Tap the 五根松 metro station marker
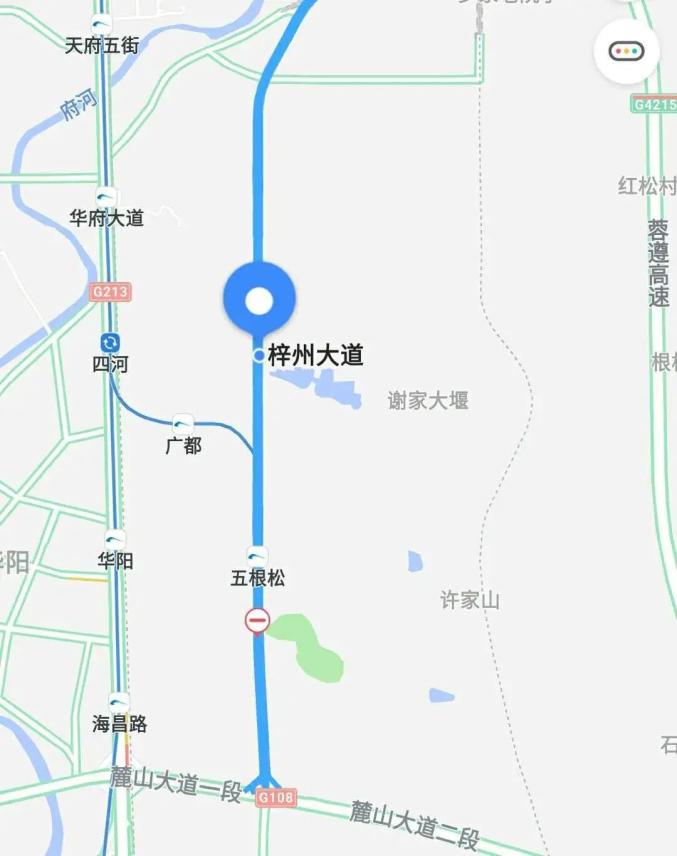This screenshot has height=856, width=677. [258, 556]
